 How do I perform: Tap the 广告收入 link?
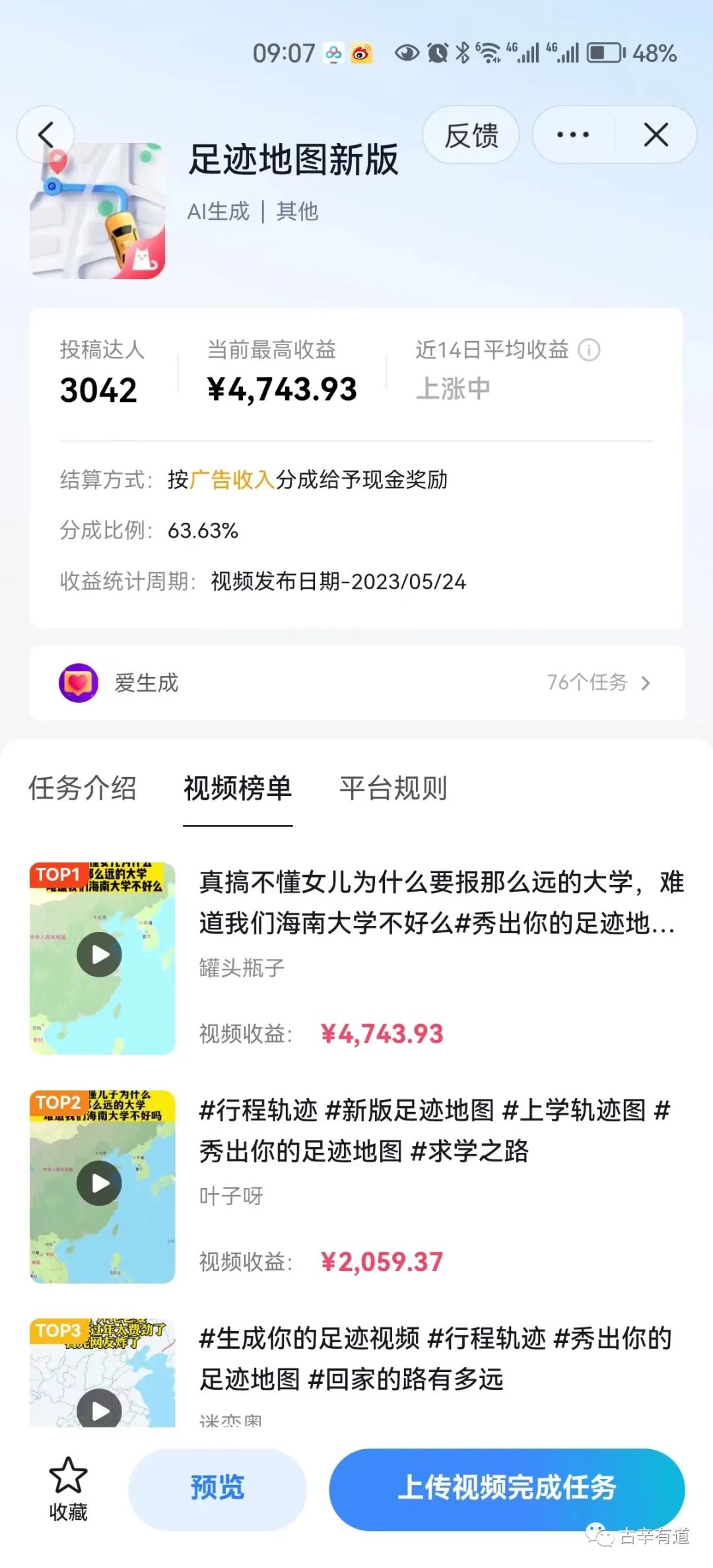(232, 480)
